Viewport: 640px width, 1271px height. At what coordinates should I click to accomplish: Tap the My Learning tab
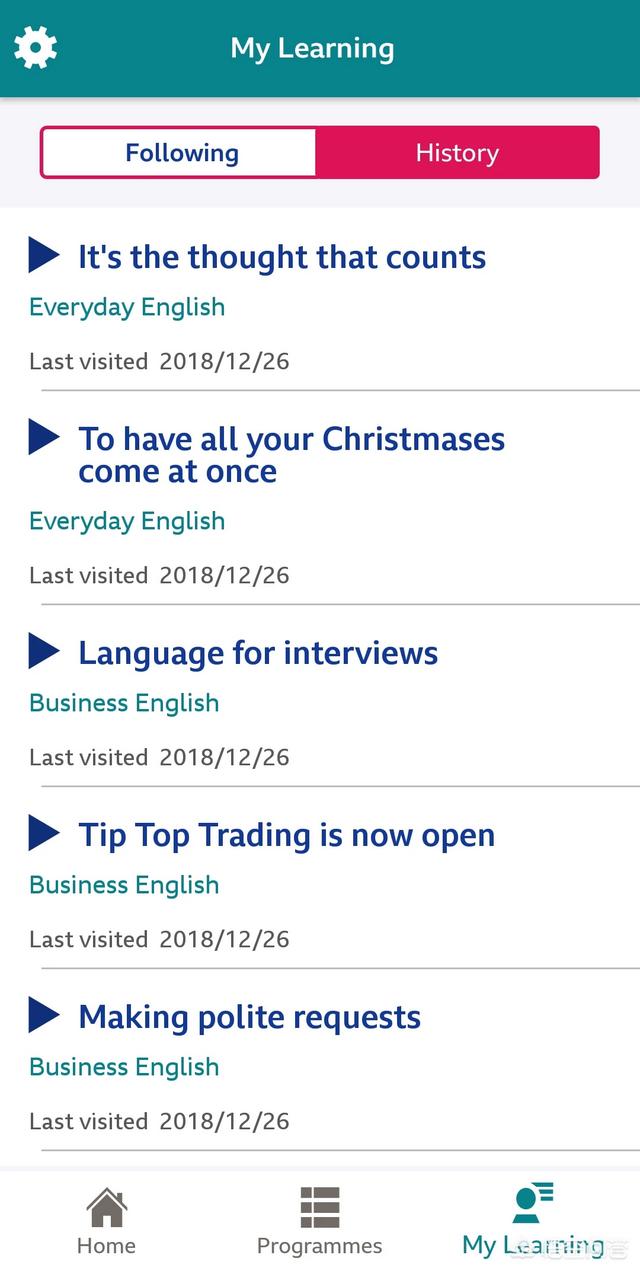click(533, 1221)
